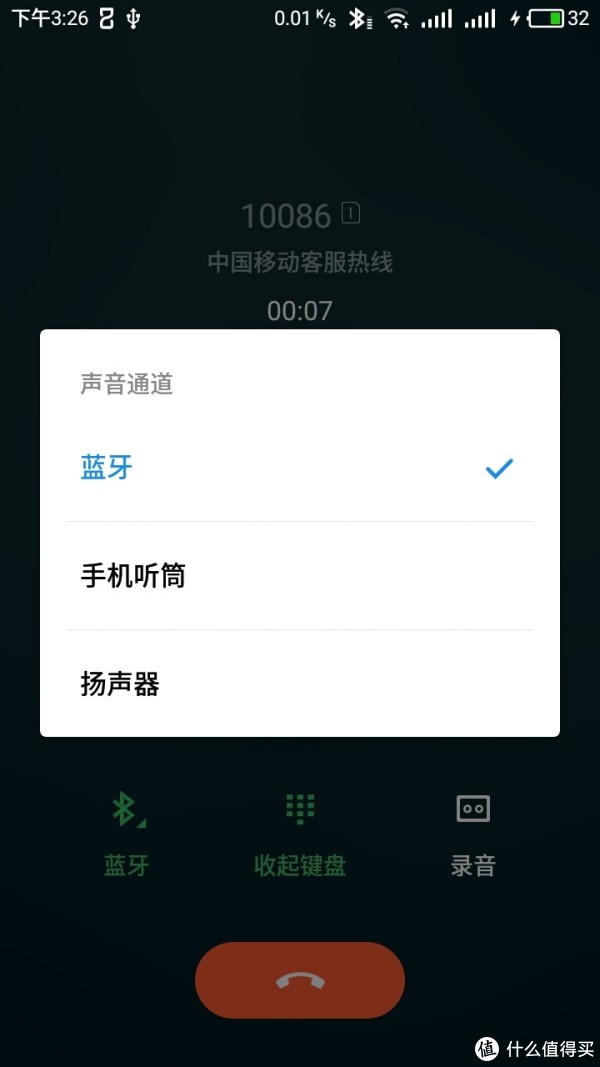Screen dimensions: 600x1067
Task: Select 蓝牙 as the audio channel
Action: [300, 468]
